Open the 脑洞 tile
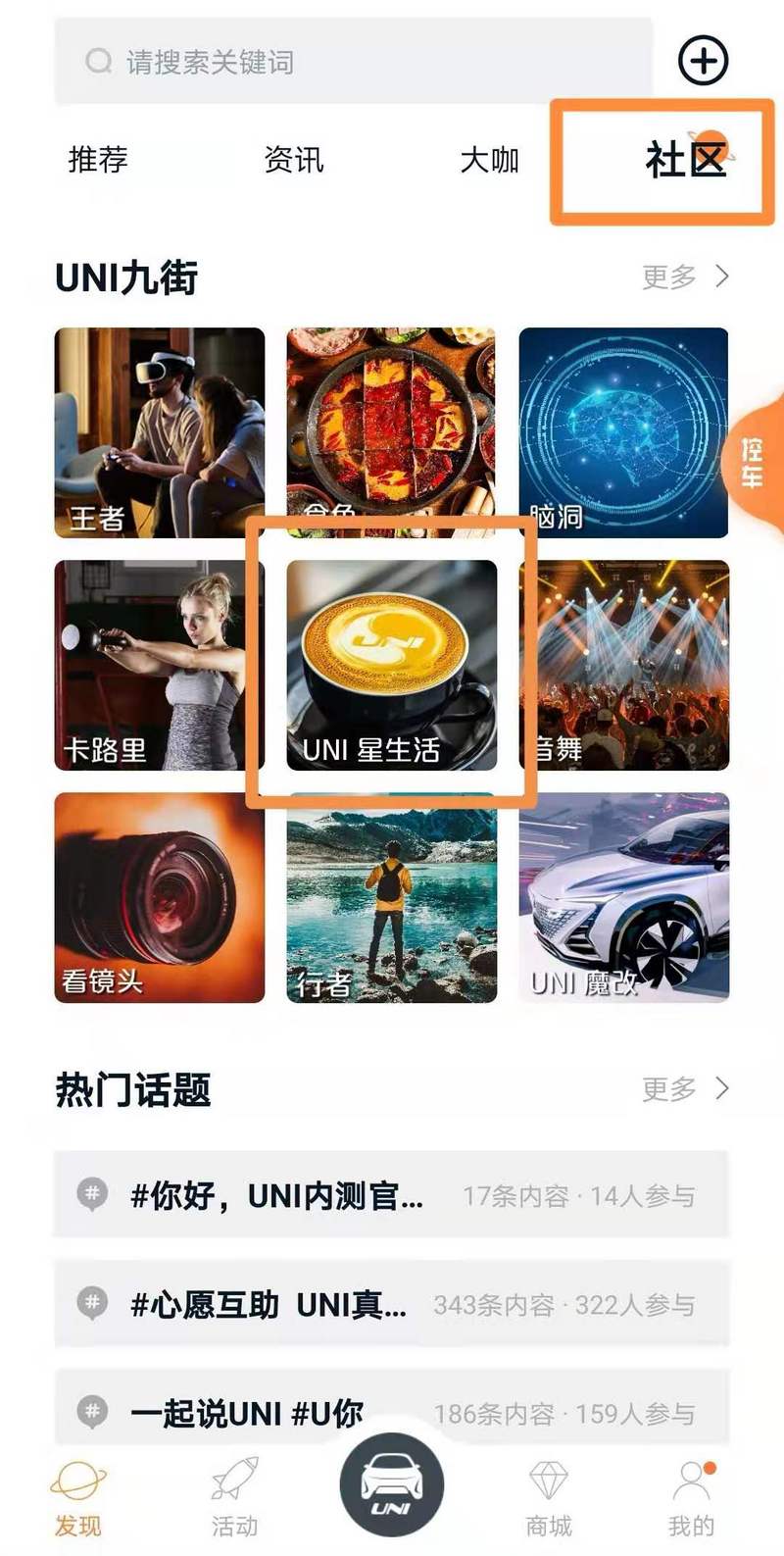The height and width of the screenshot is (1556, 784). coord(623,432)
